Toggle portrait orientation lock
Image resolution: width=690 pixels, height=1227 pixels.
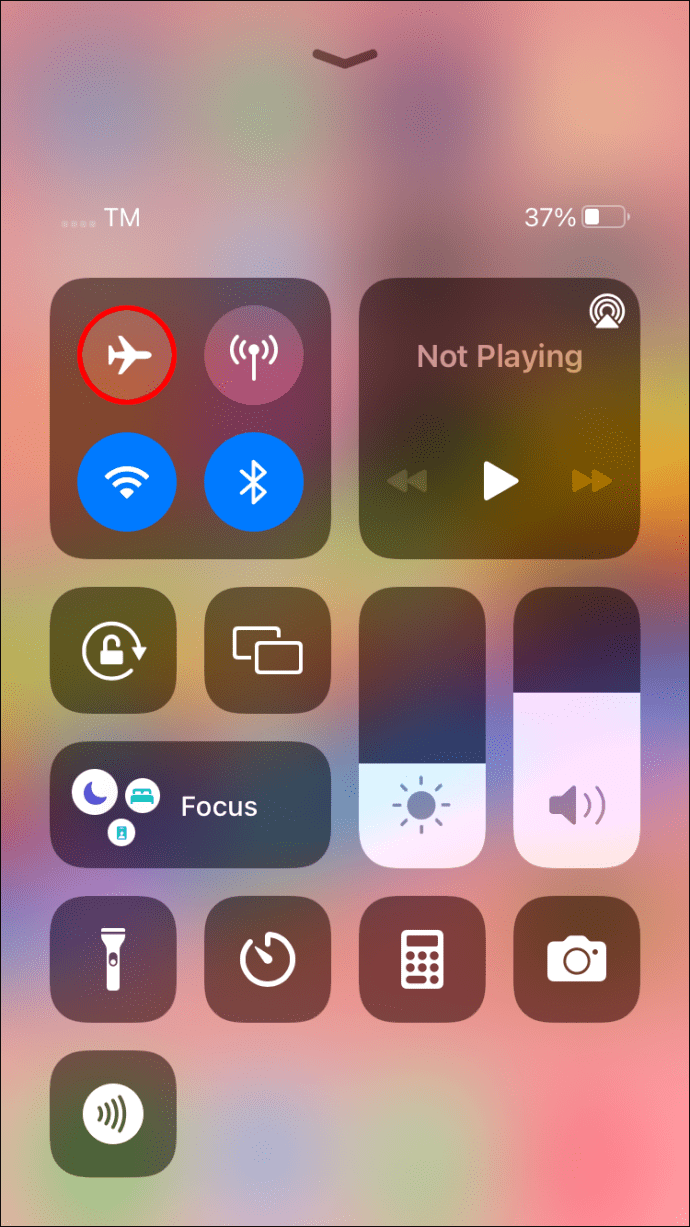tap(113, 650)
